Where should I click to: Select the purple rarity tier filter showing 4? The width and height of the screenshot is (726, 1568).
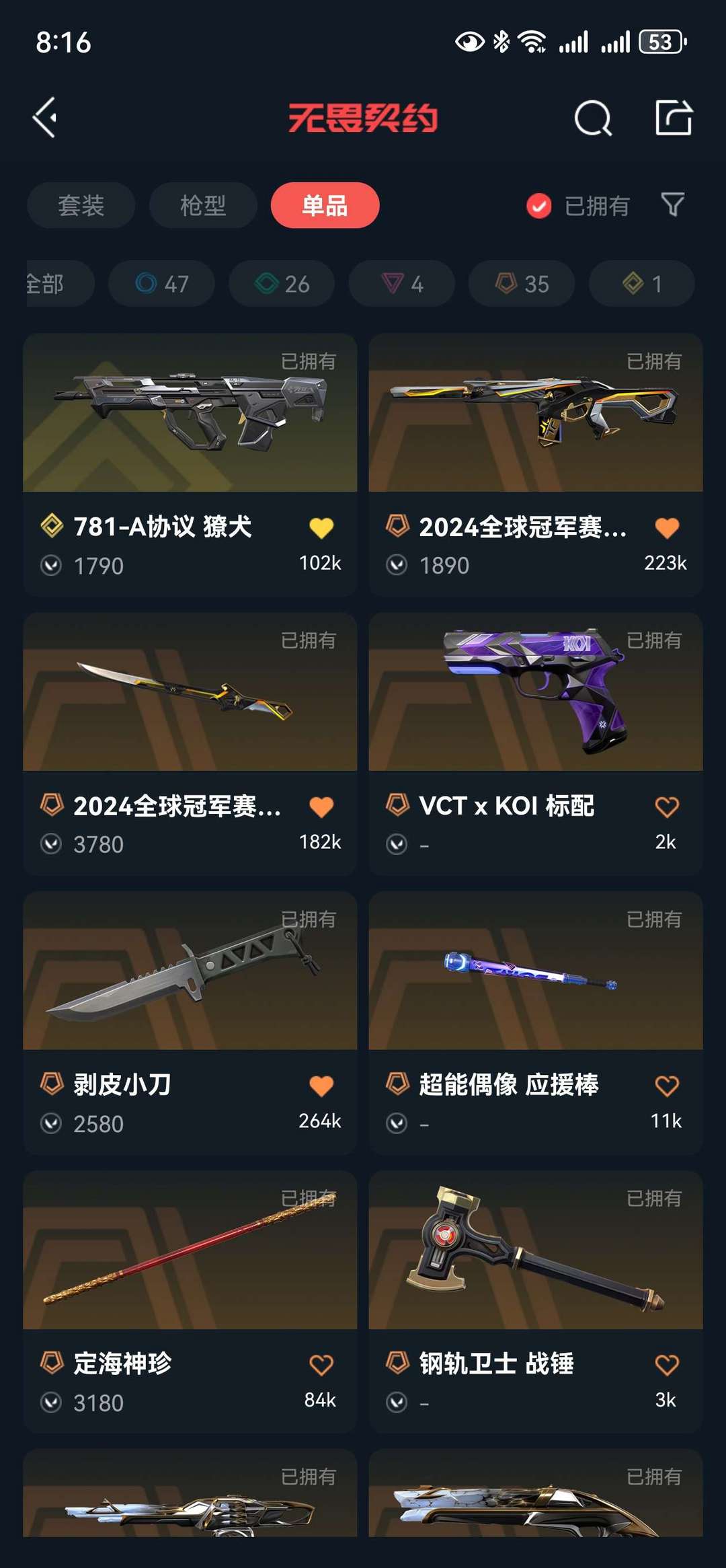tap(401, 283)
